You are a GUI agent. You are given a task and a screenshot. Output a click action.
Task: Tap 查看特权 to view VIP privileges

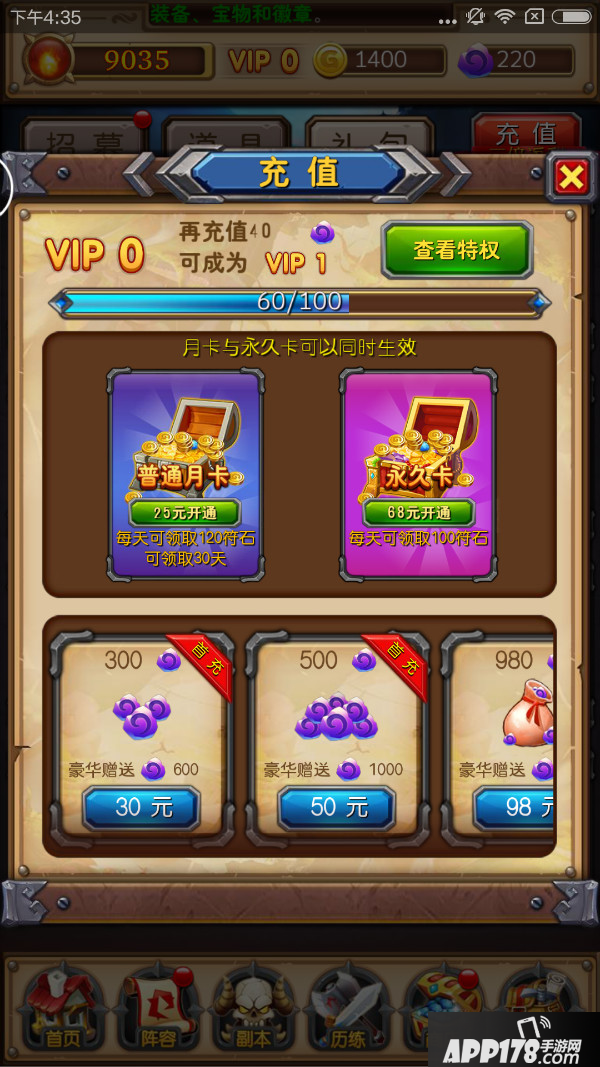[x=456, y=250]
